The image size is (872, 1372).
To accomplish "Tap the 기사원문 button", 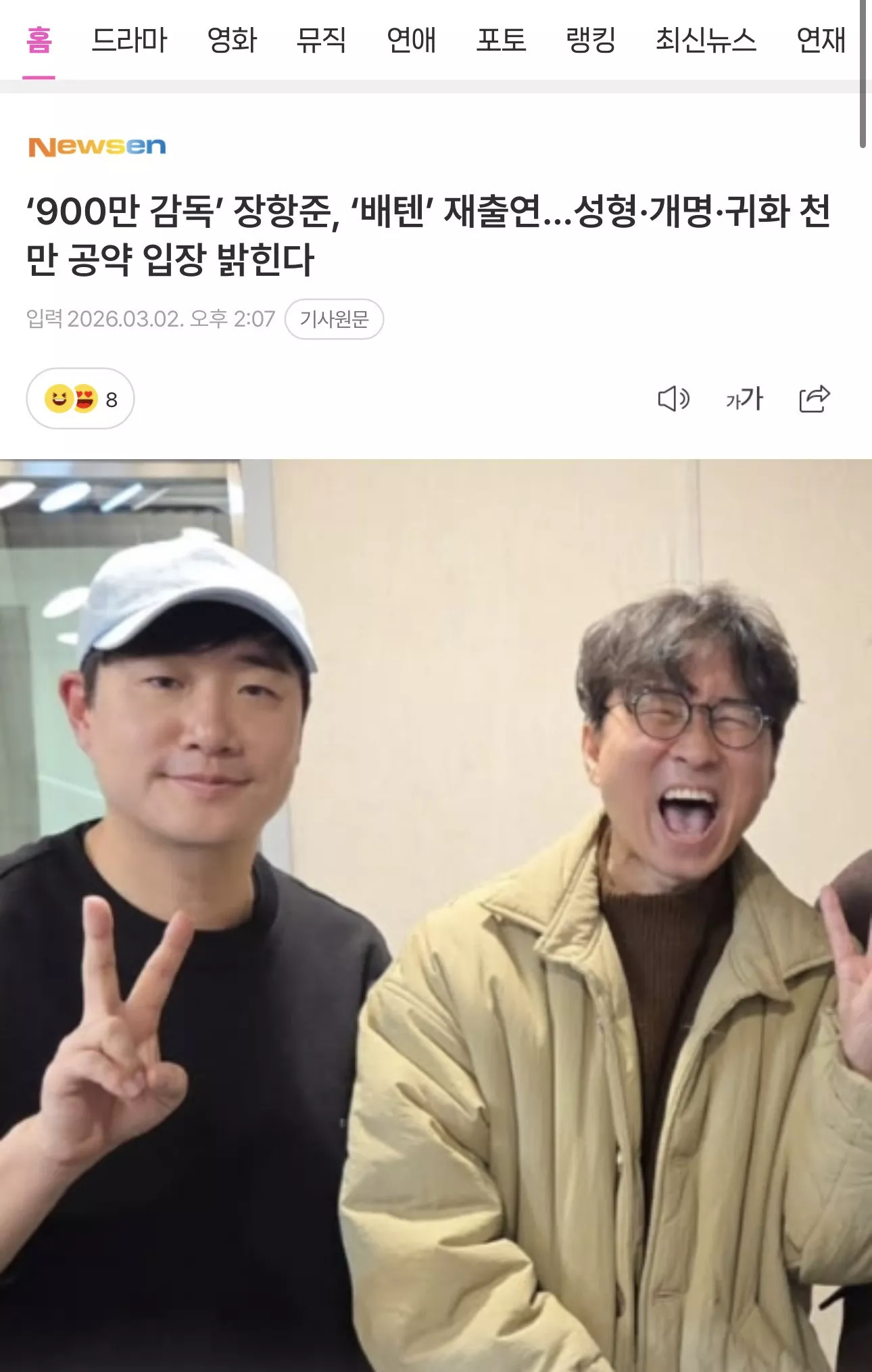I will click(x=334, y=319).
